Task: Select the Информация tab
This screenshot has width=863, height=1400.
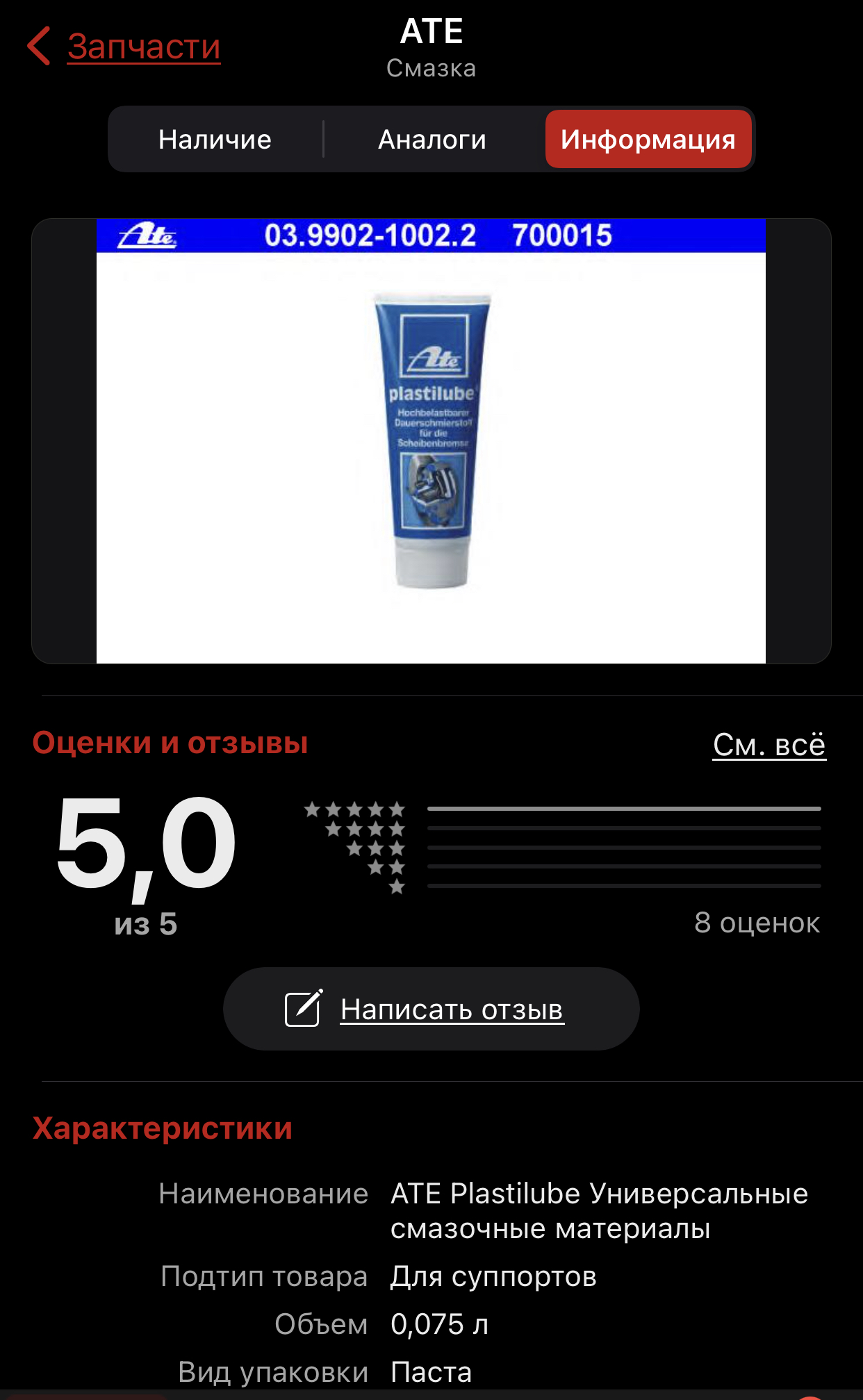Action: coord(648,139)
